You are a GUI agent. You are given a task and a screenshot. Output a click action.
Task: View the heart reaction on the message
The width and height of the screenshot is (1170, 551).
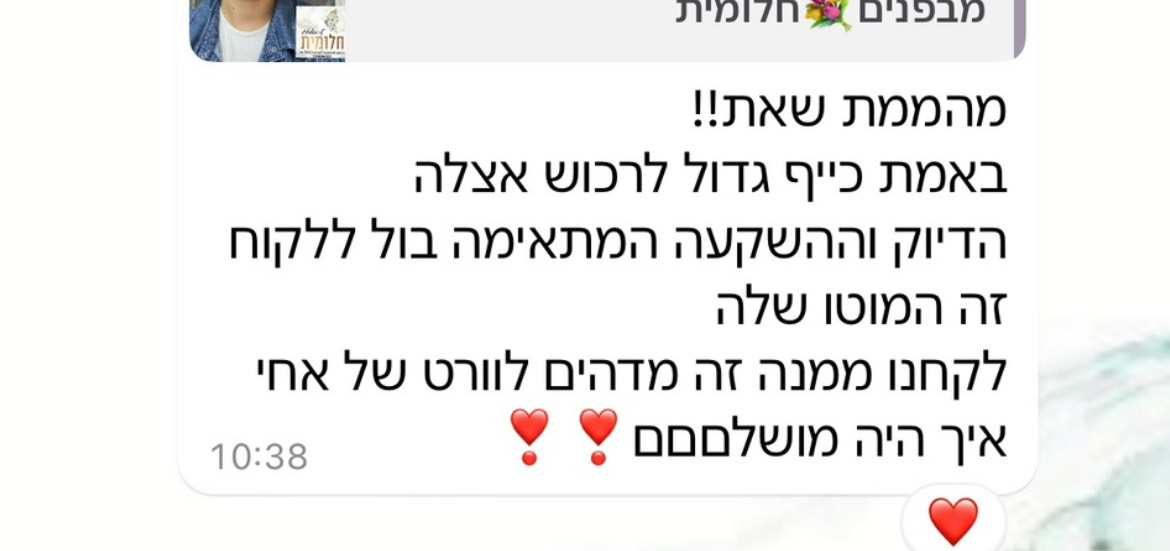pyautogui.click(x=952, y=521)
